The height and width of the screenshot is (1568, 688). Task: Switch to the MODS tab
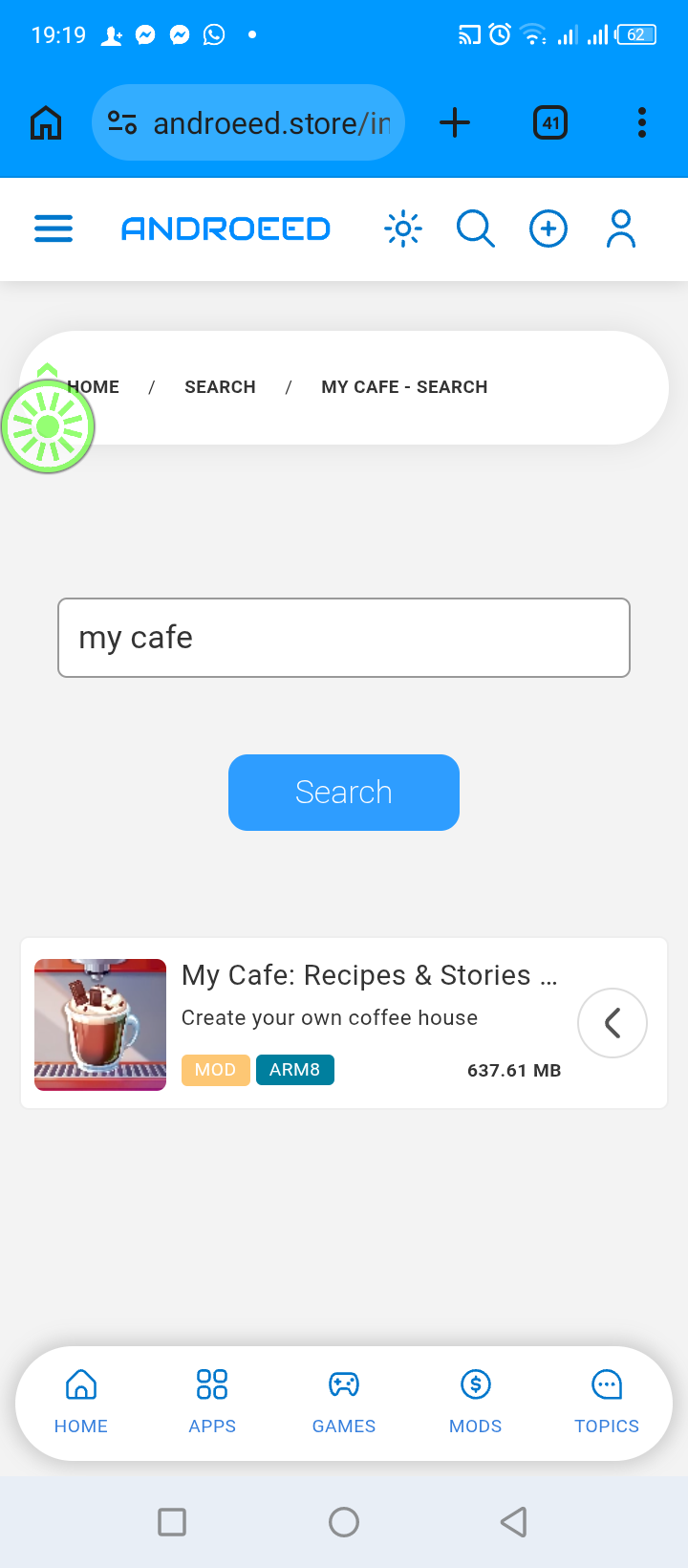click(476, 1401)
